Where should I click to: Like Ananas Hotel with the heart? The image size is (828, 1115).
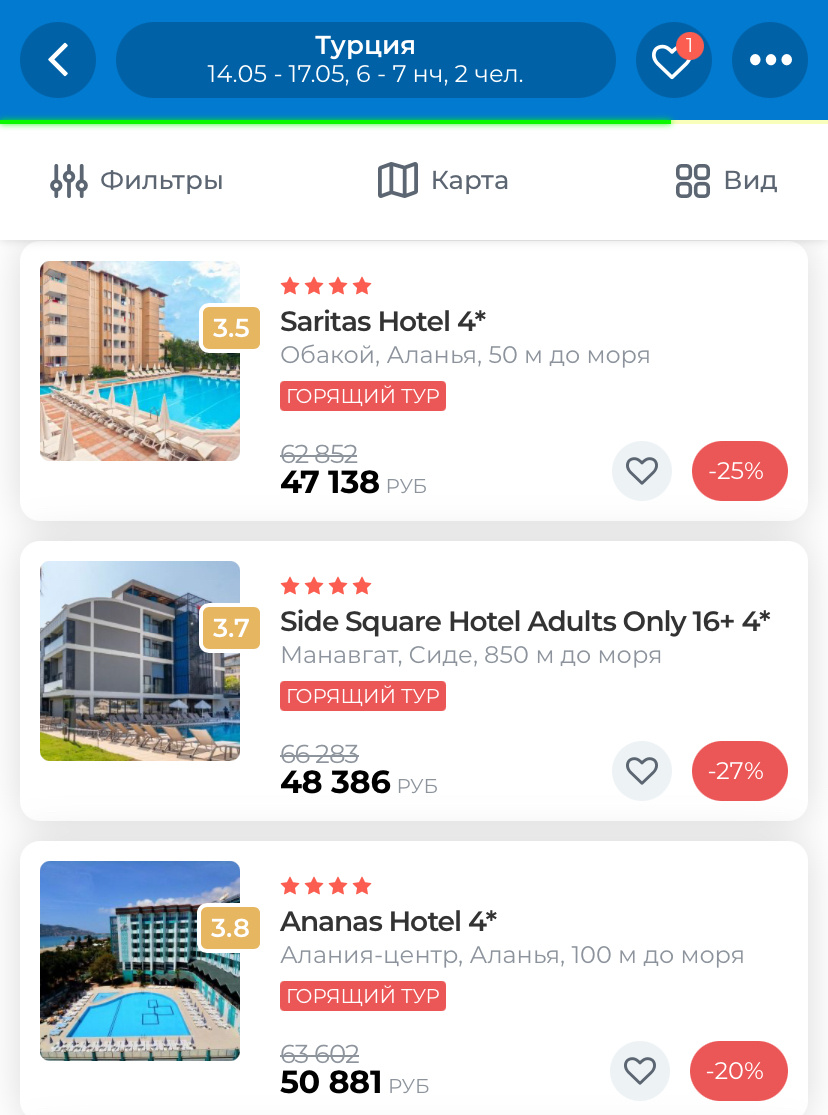(640, 1070)
